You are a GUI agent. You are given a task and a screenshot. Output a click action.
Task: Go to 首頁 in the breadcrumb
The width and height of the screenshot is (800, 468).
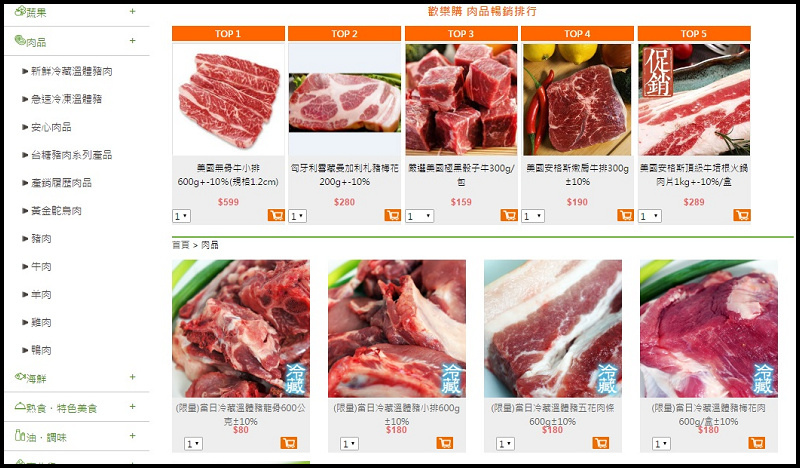coord(180,244)
